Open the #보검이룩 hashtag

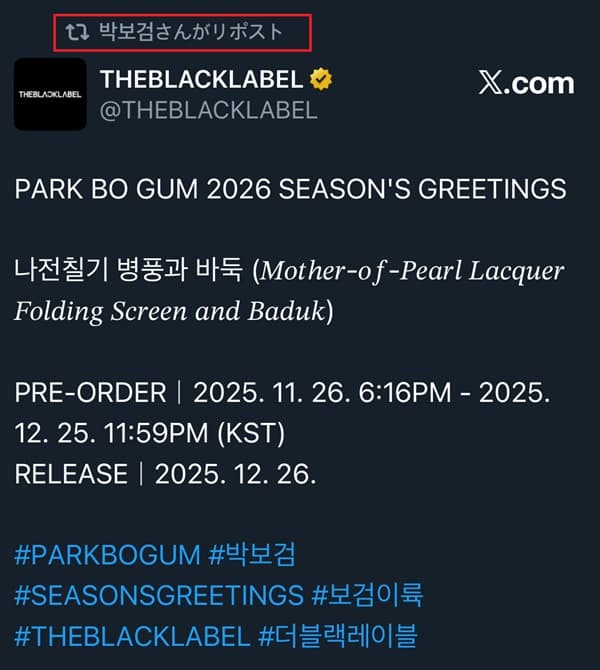coord(368,595)
